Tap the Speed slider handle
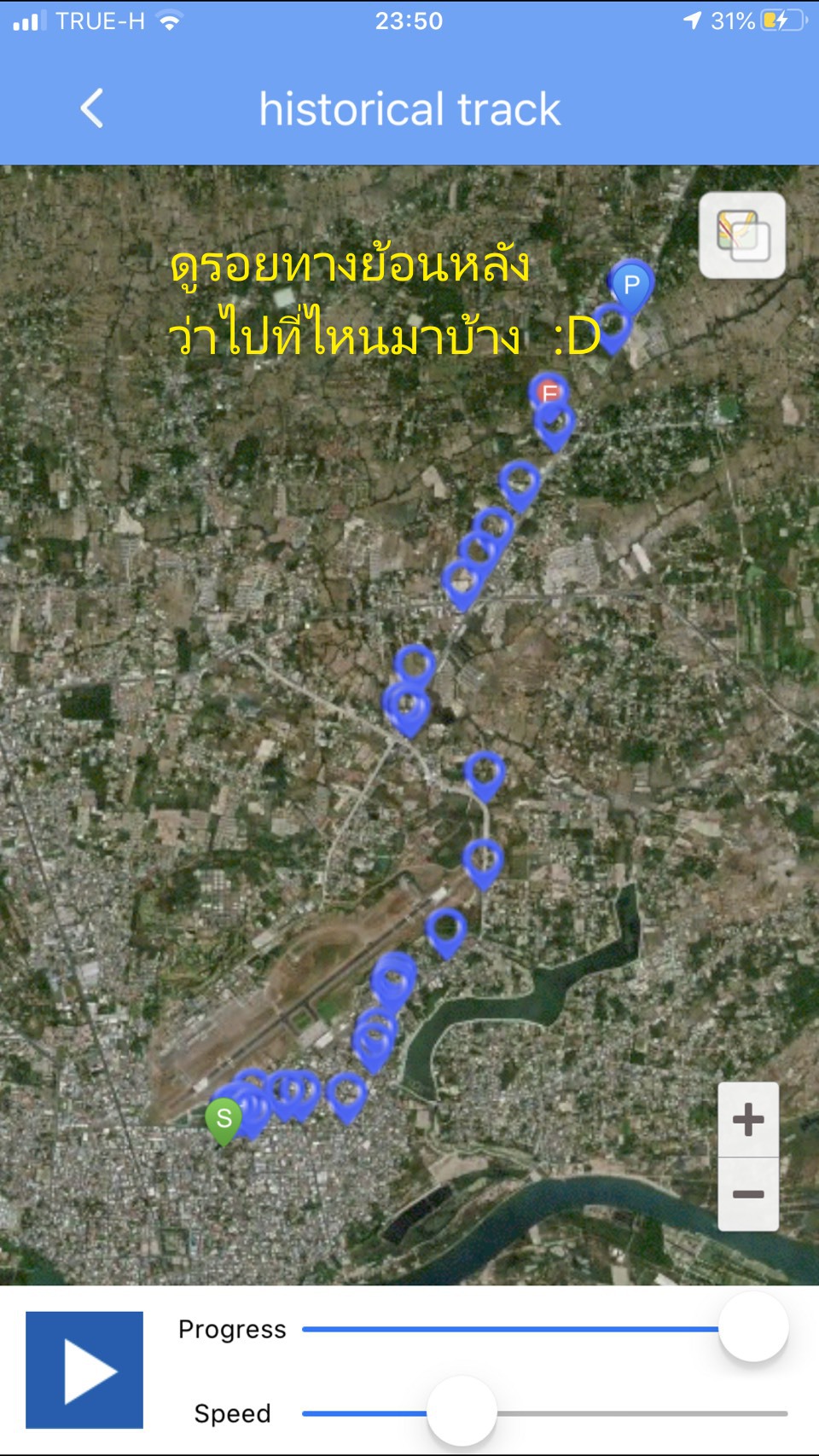This screenshot has width=819, height=1456. click(462, 1412)
